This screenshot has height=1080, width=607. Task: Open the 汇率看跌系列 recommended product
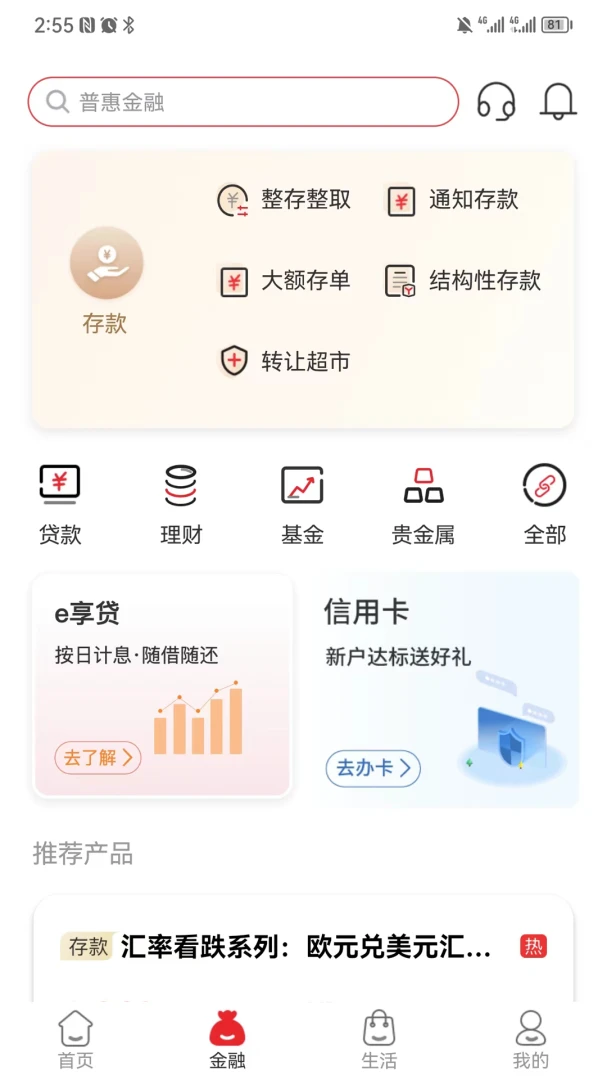point(304,946)
